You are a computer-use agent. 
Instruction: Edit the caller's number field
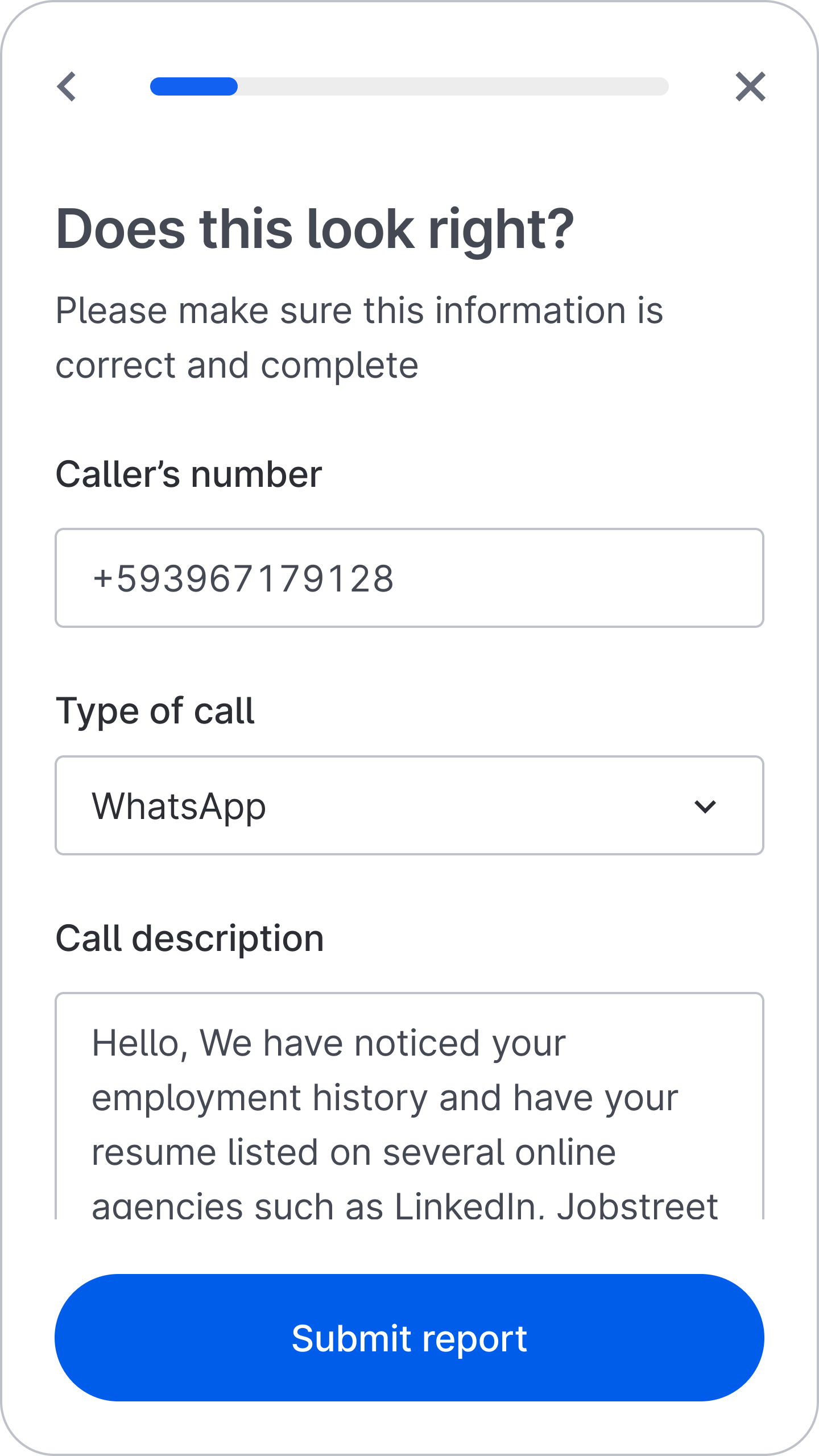coord(409,578)
